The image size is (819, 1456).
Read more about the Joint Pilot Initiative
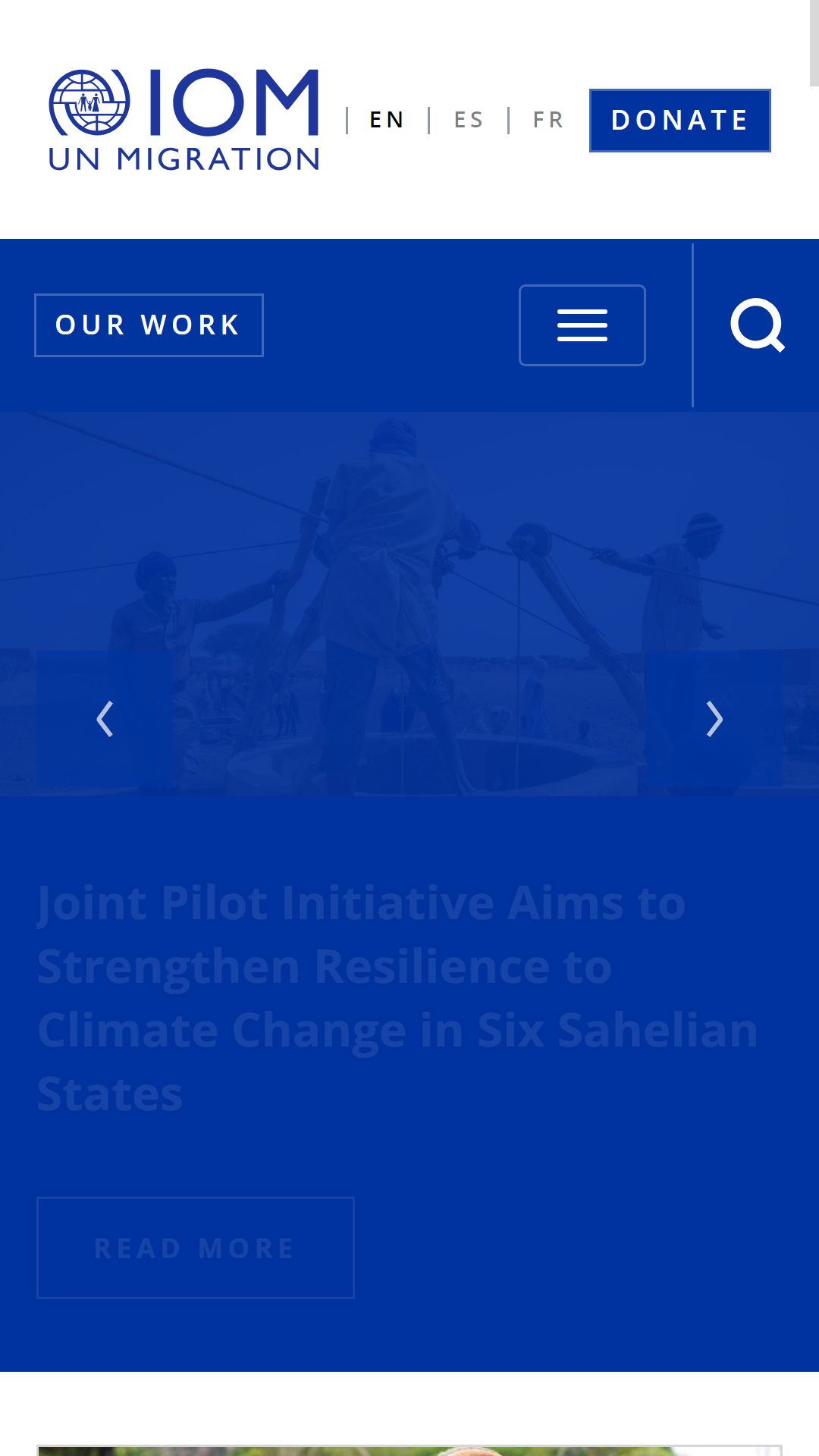point(196,1248)
